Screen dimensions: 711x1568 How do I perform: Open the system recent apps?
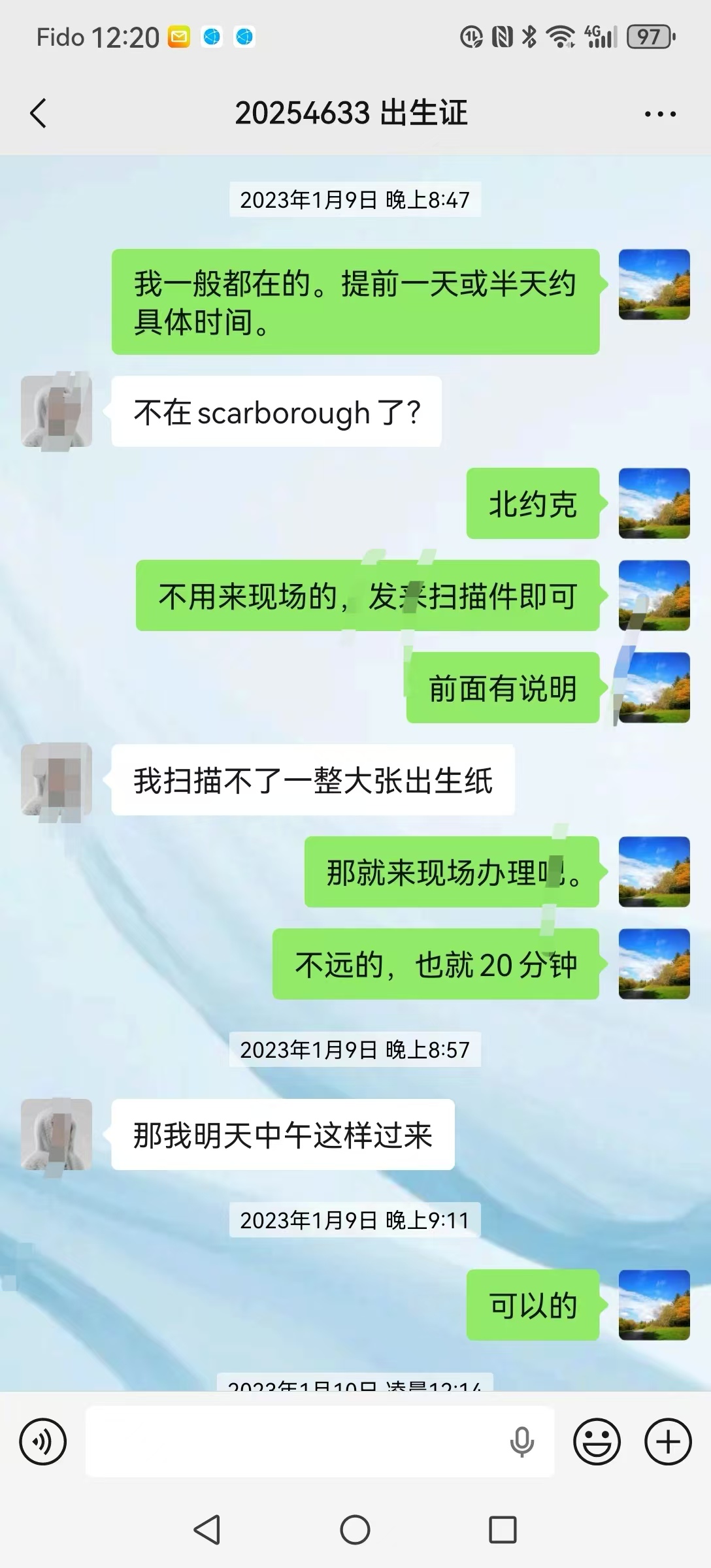503,1529
